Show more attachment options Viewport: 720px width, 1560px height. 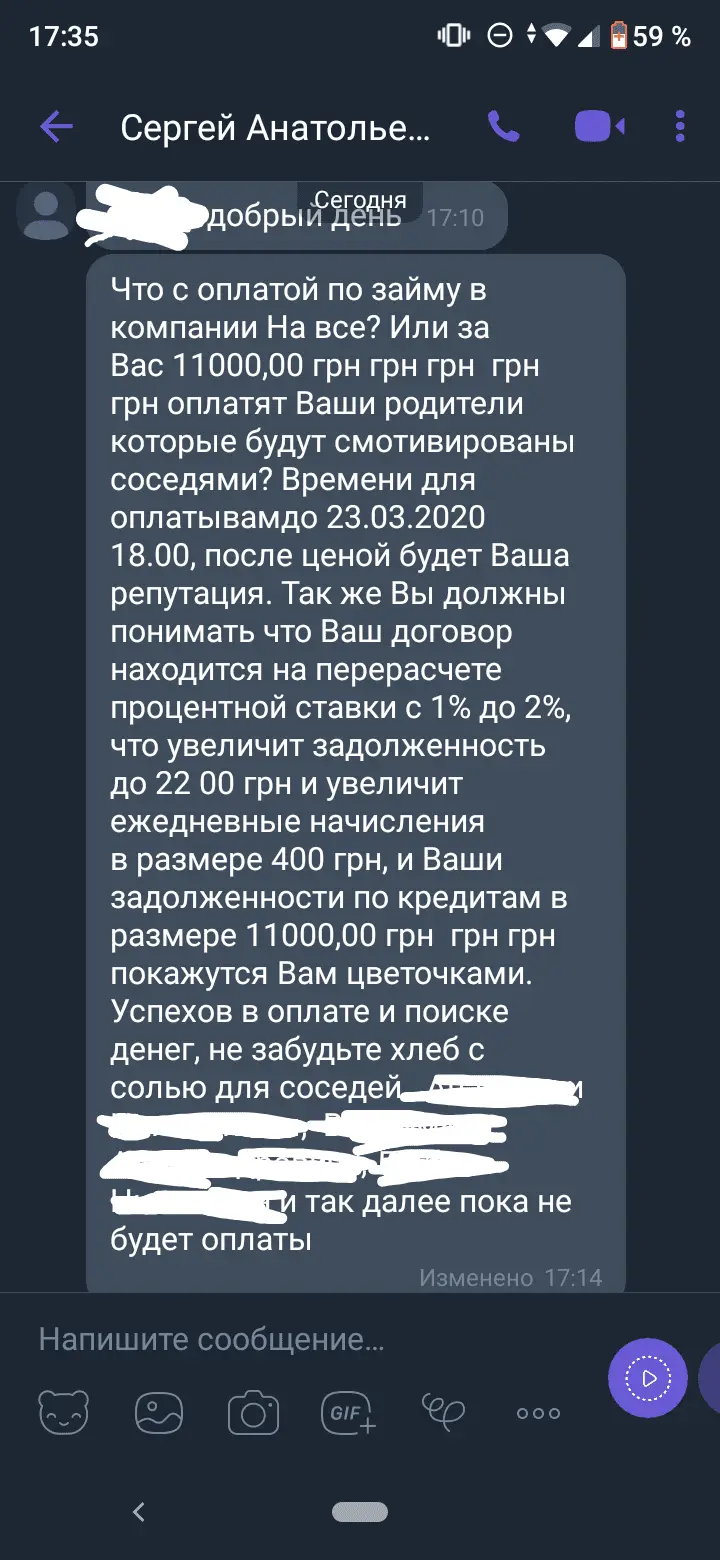[x=538, y=1413]
